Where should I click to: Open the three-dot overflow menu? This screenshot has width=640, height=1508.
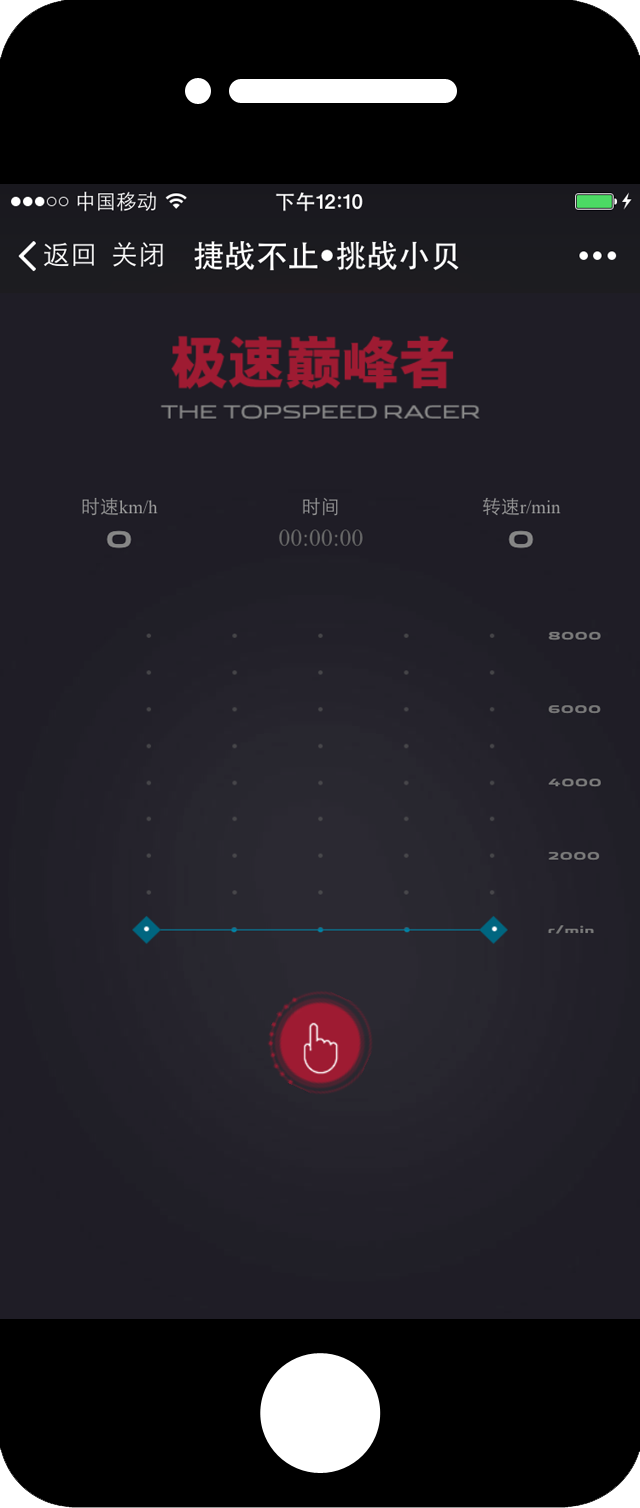click(597, 256)
